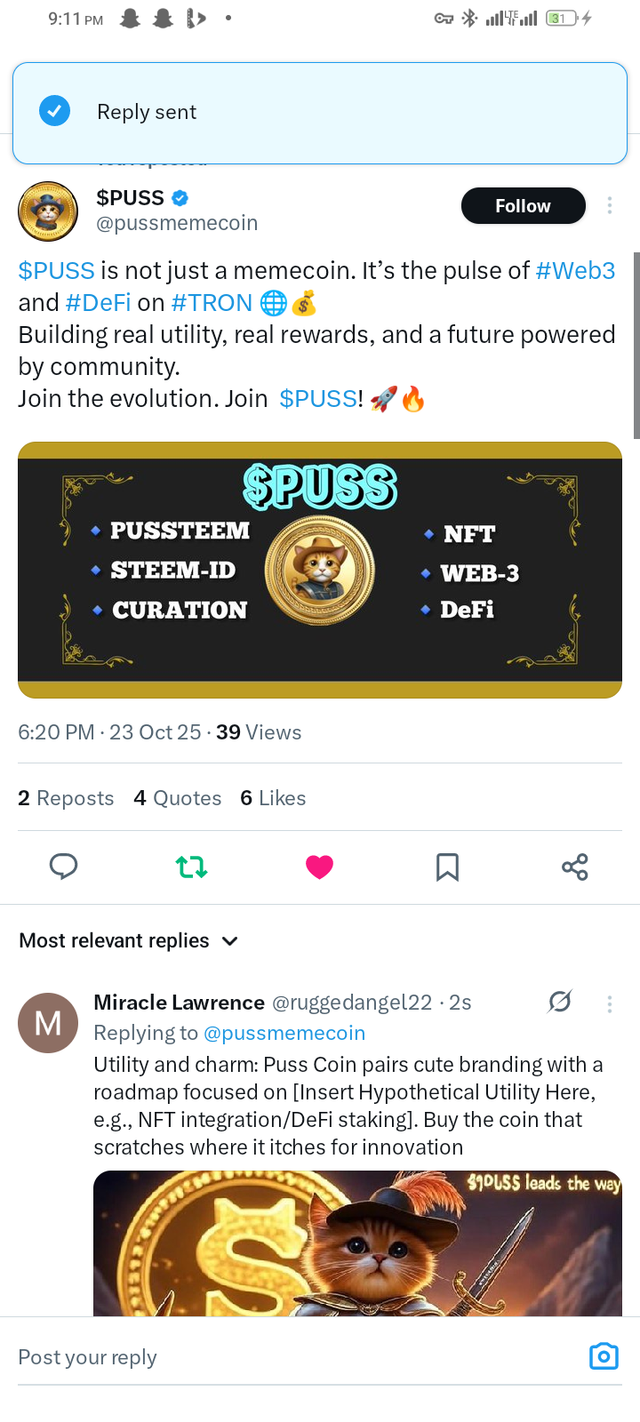Undo repost with green repost icon
This screenshot has width=640, height=1422.
(x=192, y=867)
